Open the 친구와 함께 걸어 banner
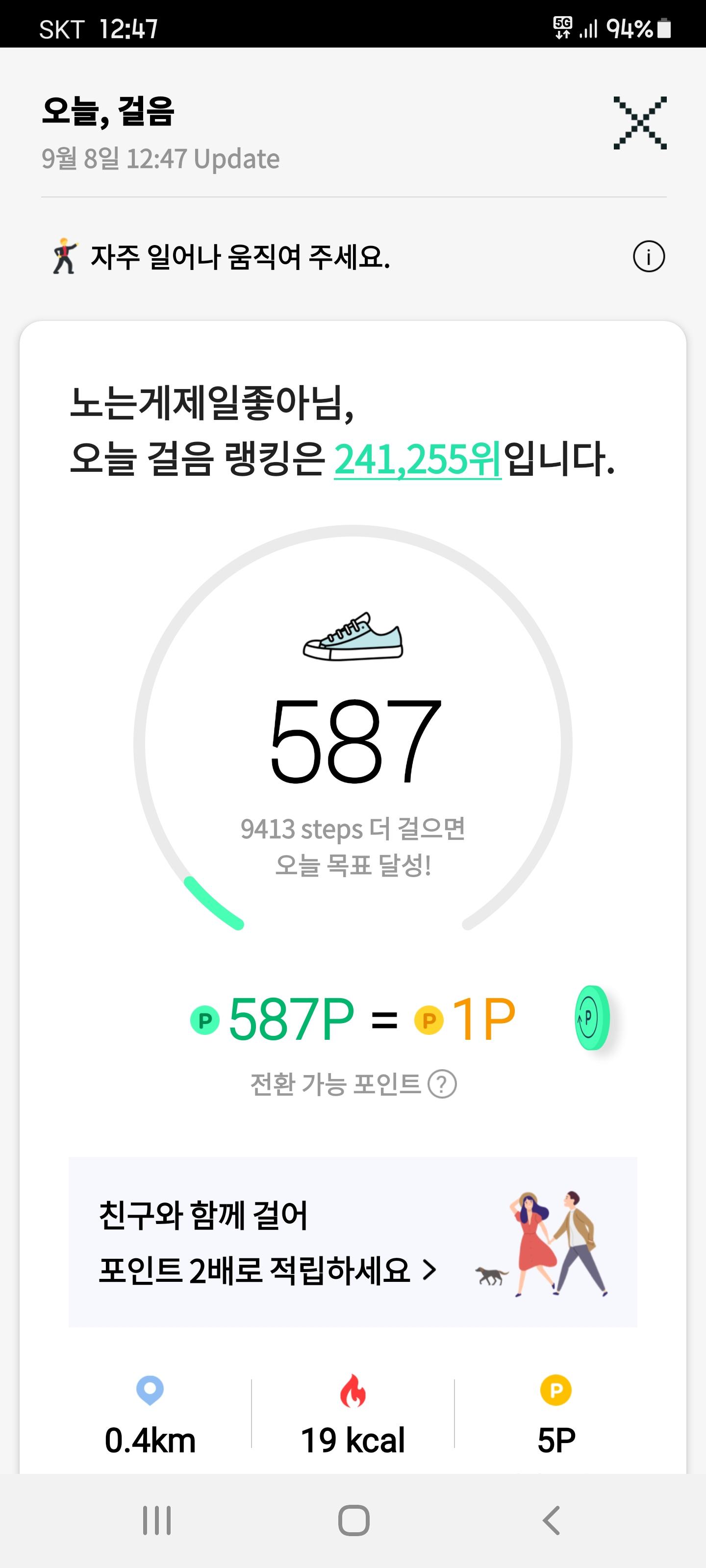Screen dimensions: 706x1568 click(x=353, y=1242)
